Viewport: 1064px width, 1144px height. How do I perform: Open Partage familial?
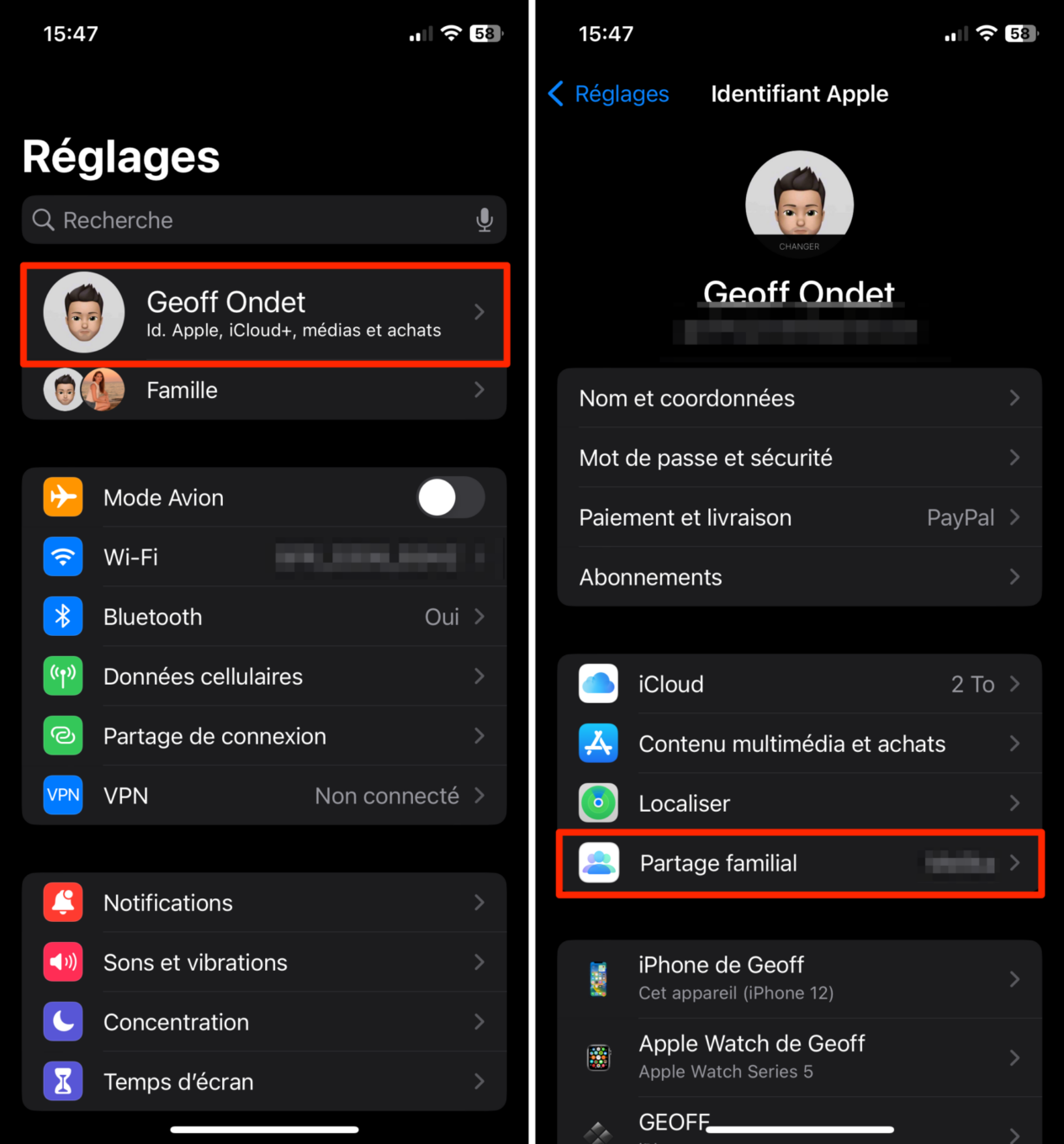[799, 864]
